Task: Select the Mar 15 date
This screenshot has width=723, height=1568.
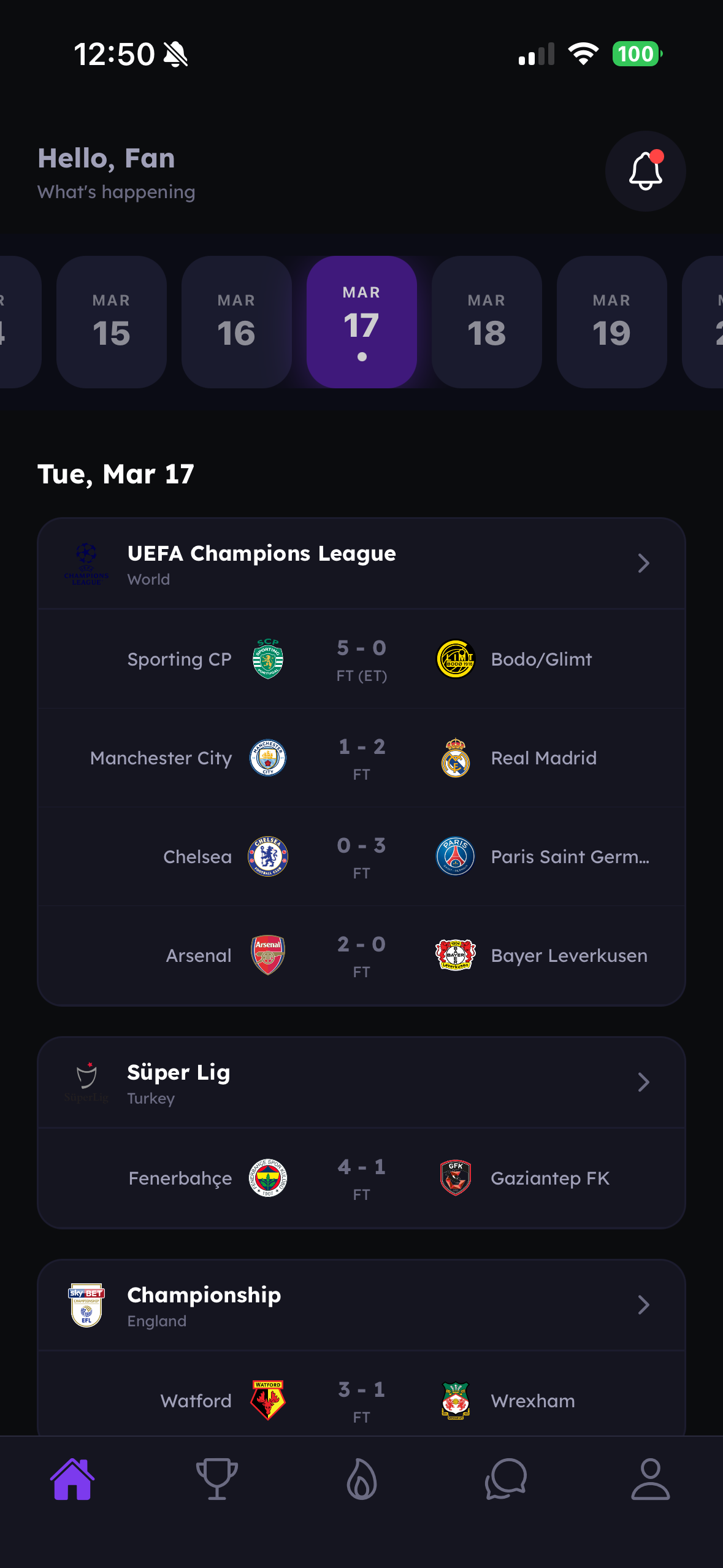Action: (112, 322)
